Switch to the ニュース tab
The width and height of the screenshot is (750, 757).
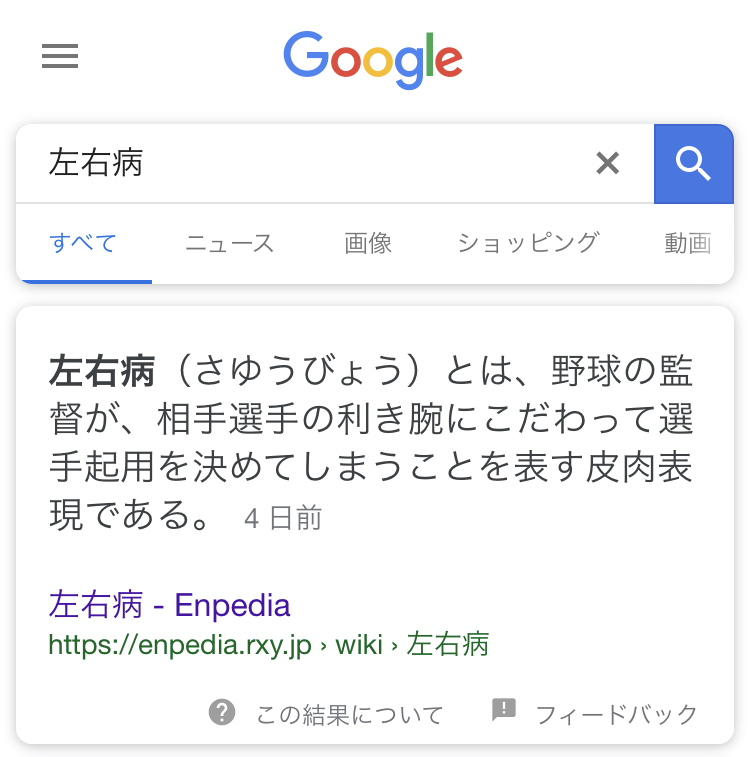coord(229,243)
